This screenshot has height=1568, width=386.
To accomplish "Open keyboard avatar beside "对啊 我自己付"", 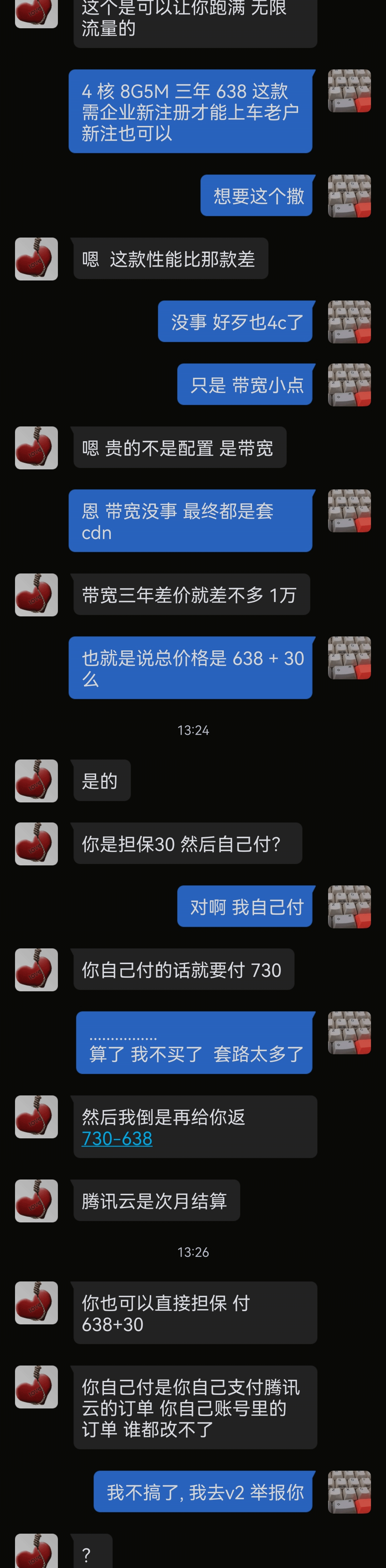I will [x=349, y=906].
